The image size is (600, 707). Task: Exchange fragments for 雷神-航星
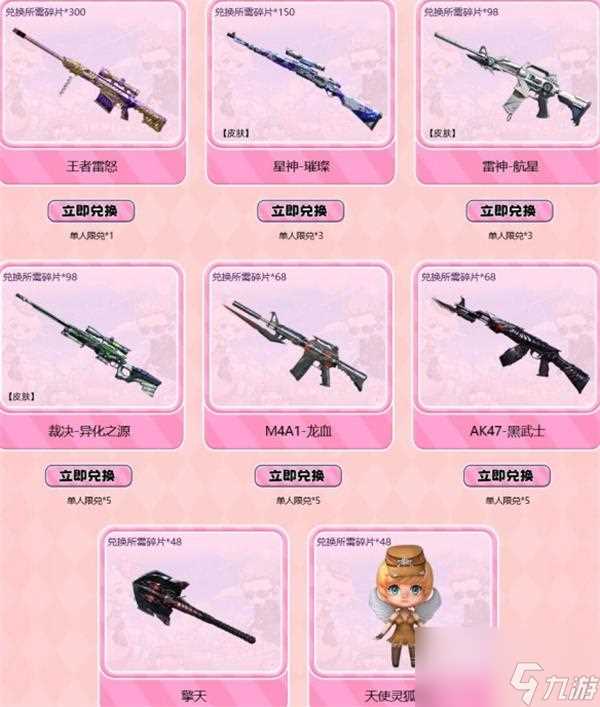point(508,211)
